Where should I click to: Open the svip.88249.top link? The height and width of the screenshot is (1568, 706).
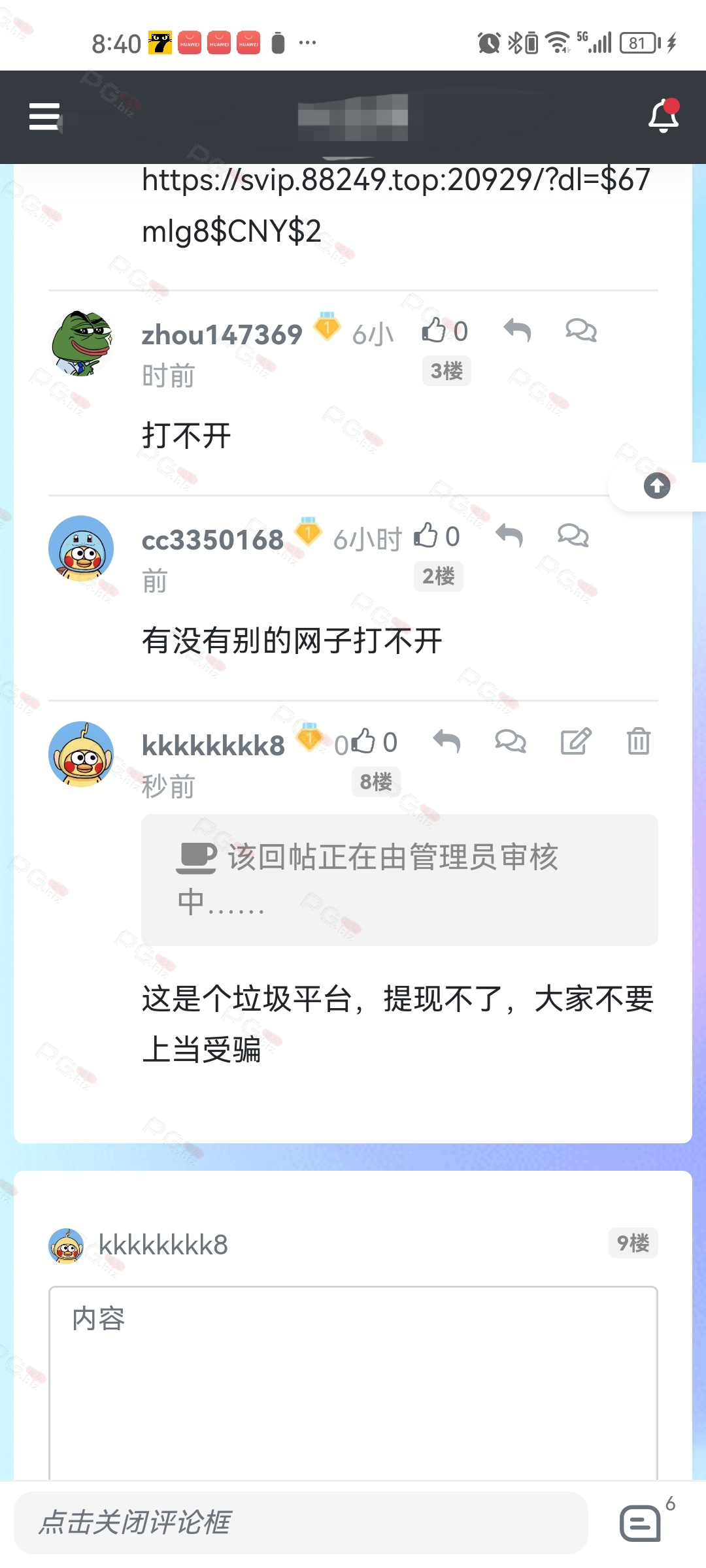pos(396,205)
